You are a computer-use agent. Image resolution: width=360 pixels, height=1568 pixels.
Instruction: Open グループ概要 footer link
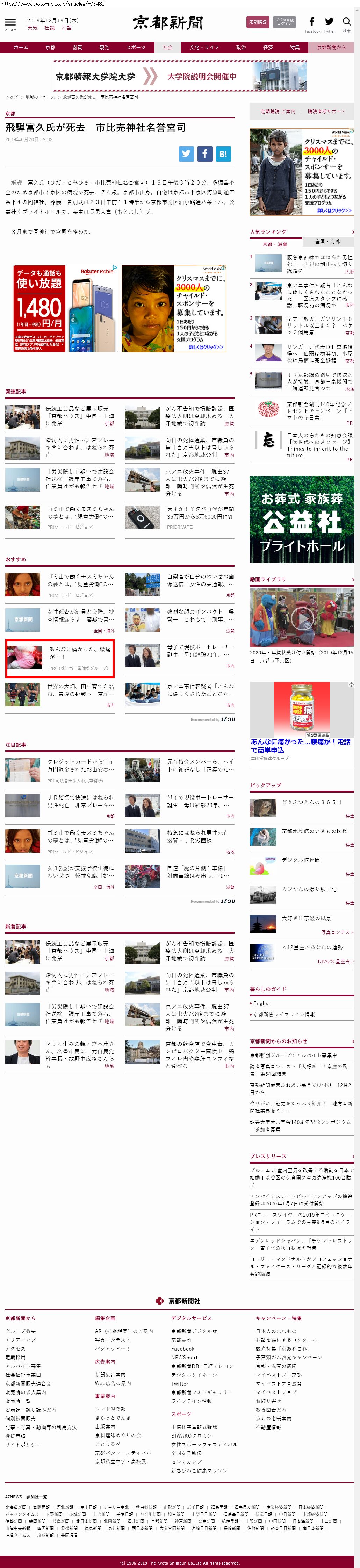click(21, 1331)
